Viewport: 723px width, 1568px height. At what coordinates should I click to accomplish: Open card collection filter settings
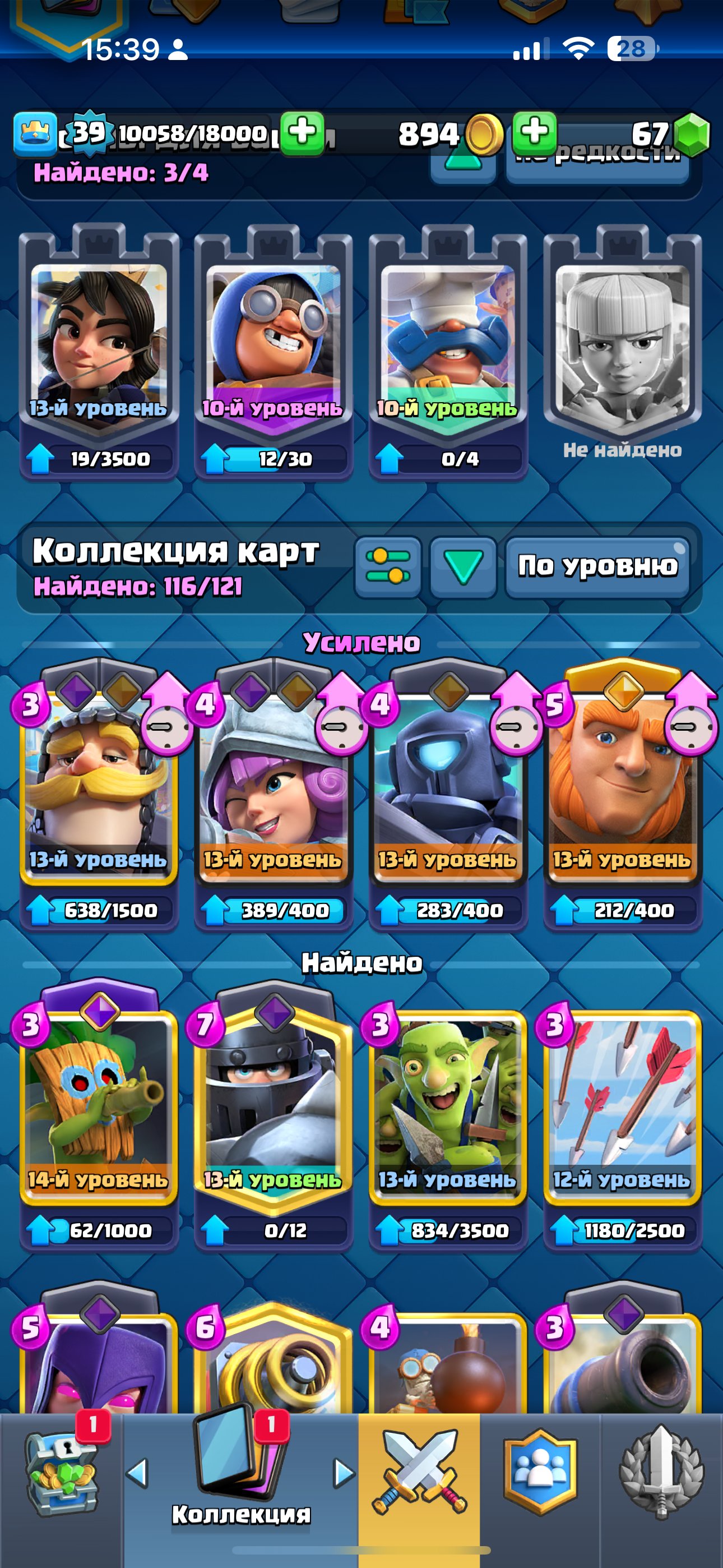pos(388,567)
